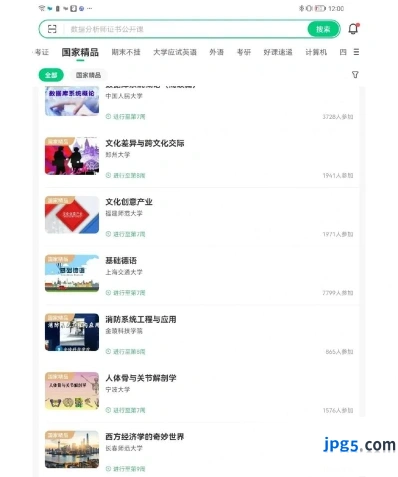
Task: Open course 文化差异与跨文化交际
Action: (199, 158)
